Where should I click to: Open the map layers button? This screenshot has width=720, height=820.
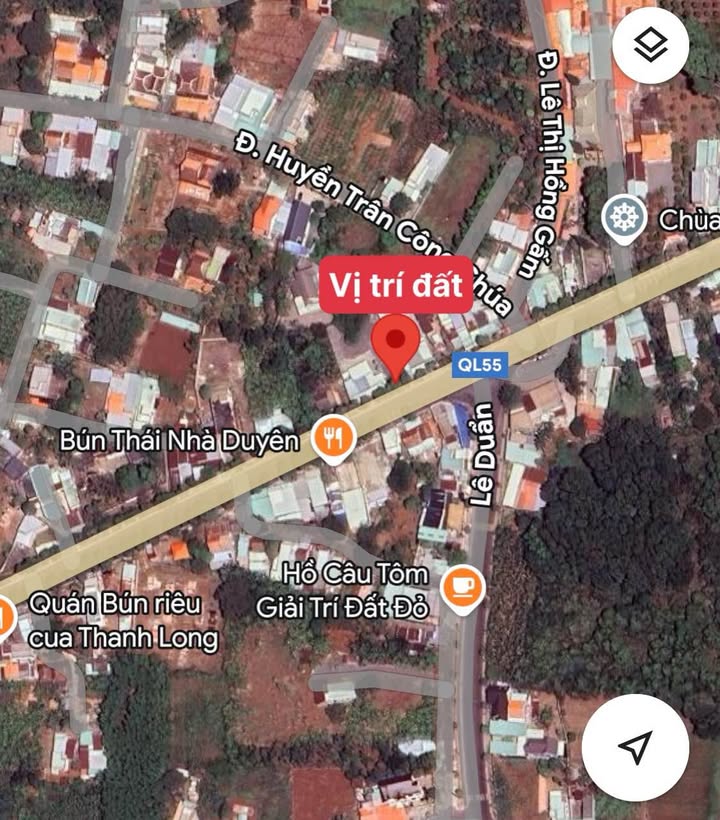(x=651, y=46)
